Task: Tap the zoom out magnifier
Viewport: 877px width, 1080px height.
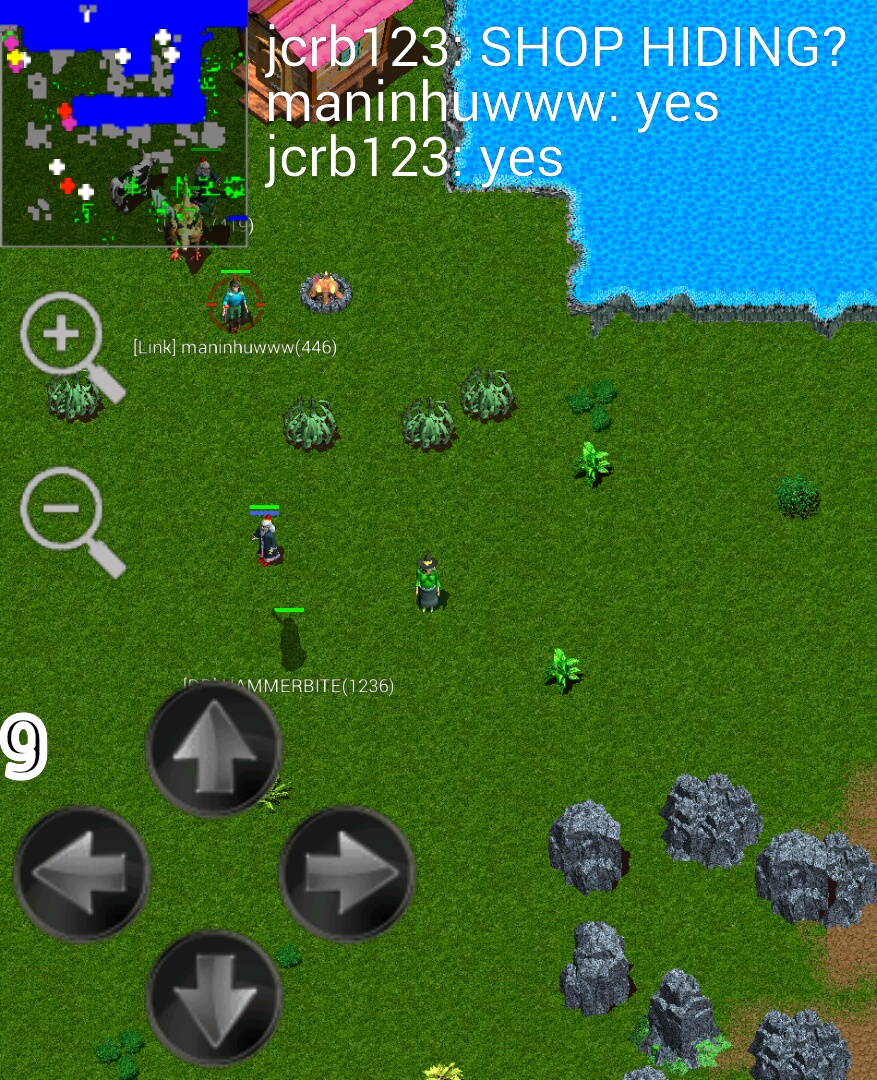Action: [x=63, y=509]
